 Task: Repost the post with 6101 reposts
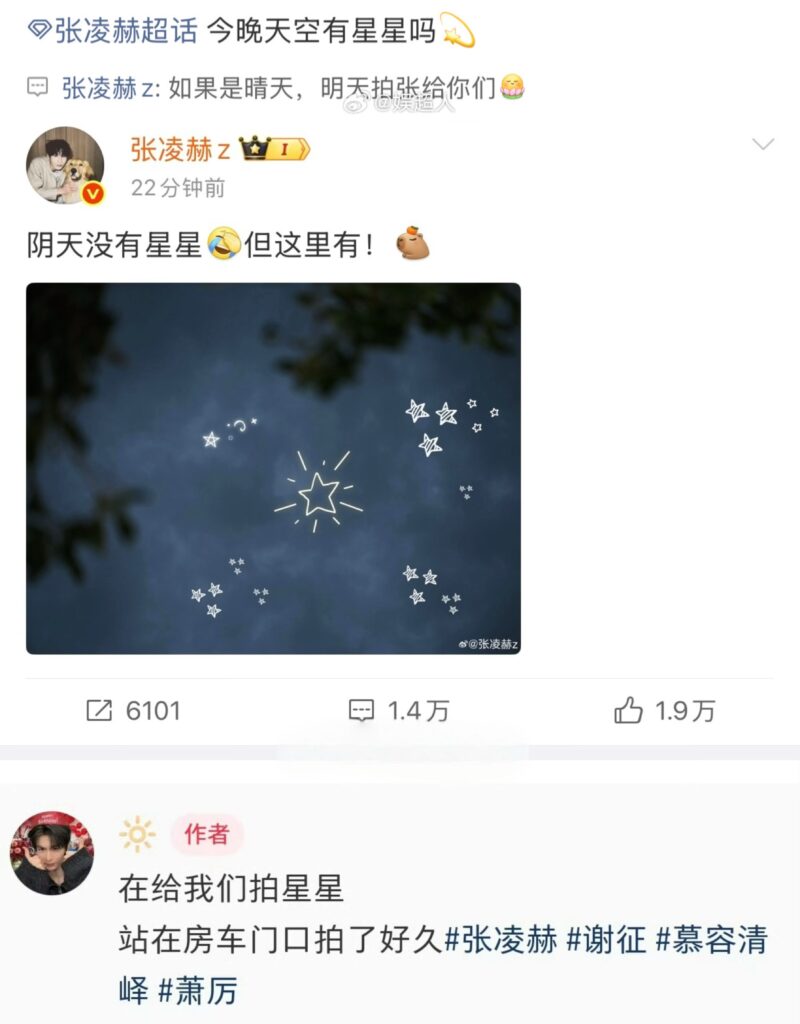coord(133,711)
